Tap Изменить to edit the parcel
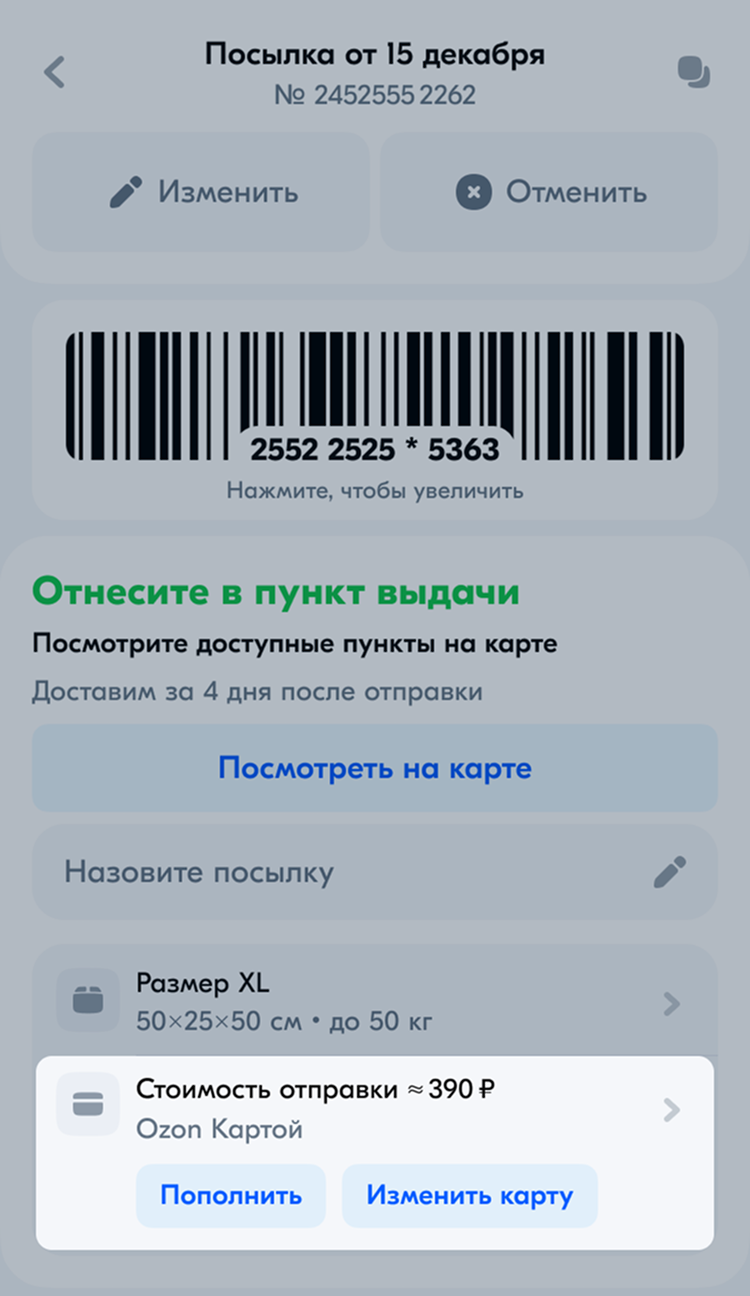 tap(202, 192)
